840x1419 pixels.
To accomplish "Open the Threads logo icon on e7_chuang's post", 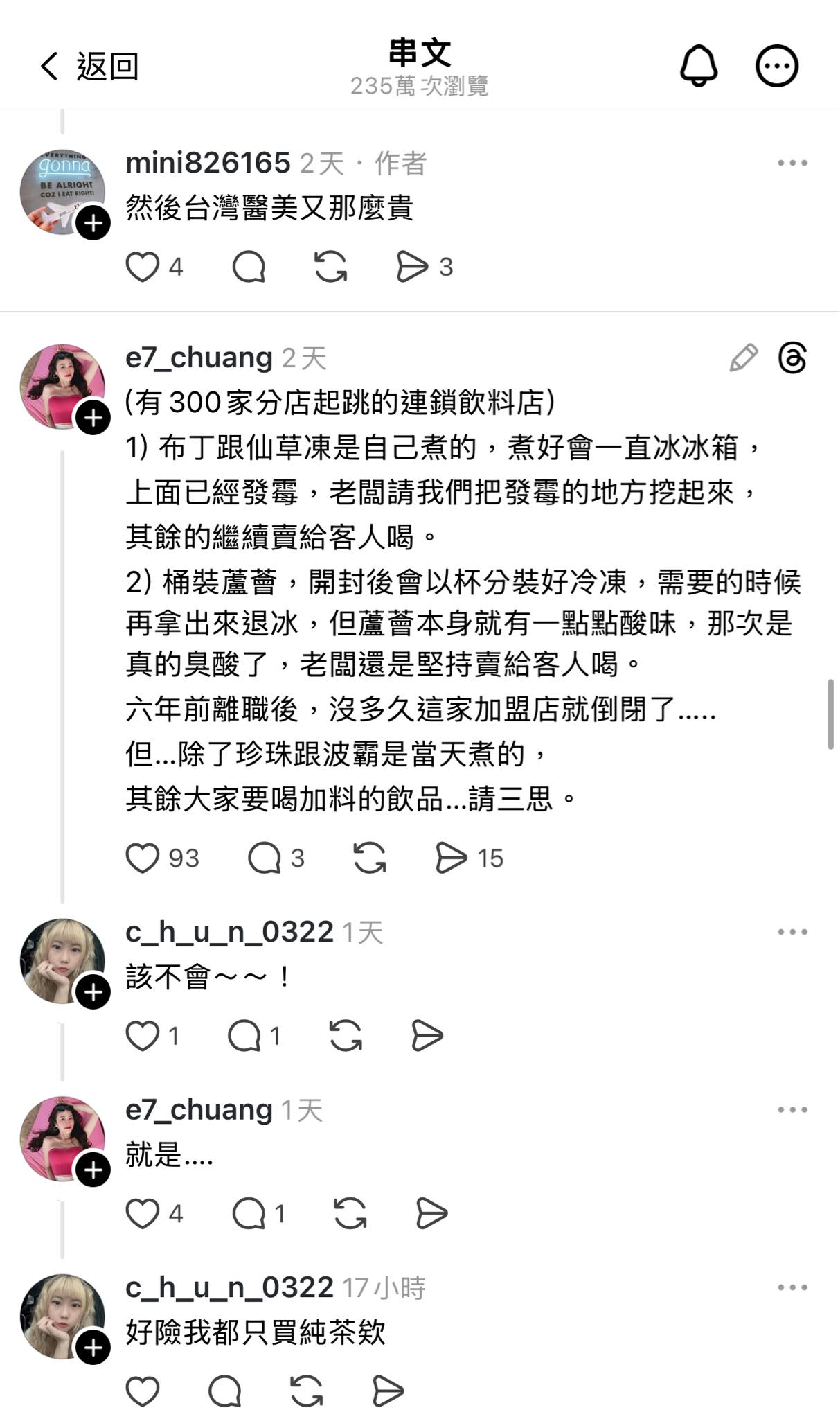I will (792, 358).
